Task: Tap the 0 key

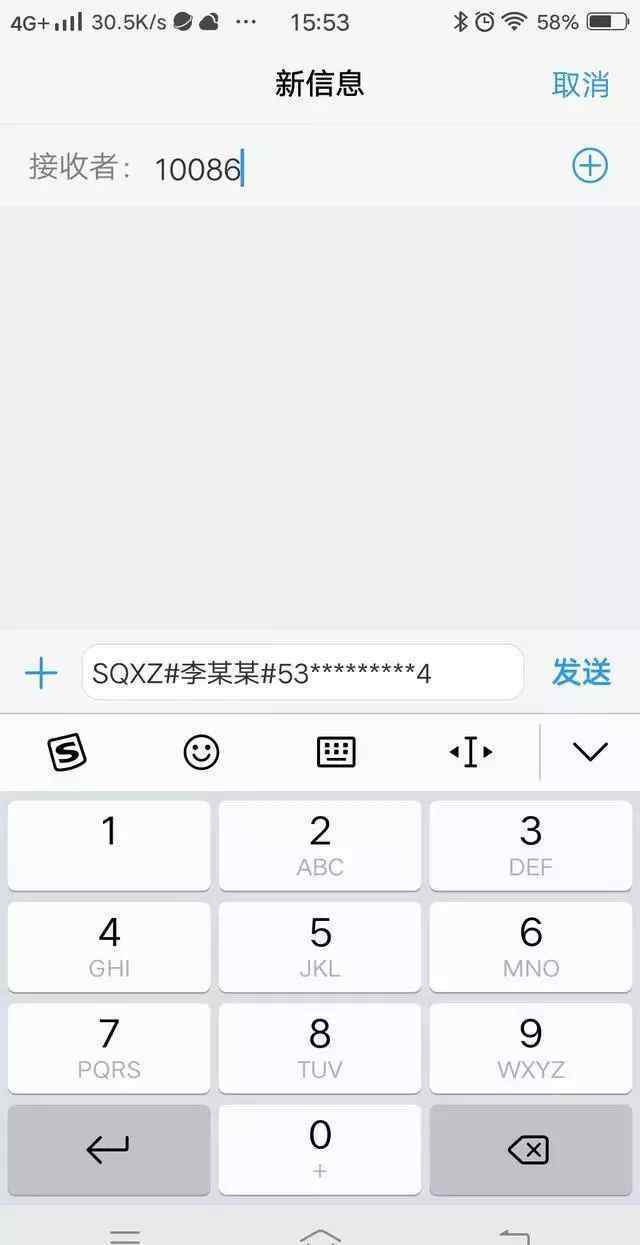Action: click(x=320, y=1148)
